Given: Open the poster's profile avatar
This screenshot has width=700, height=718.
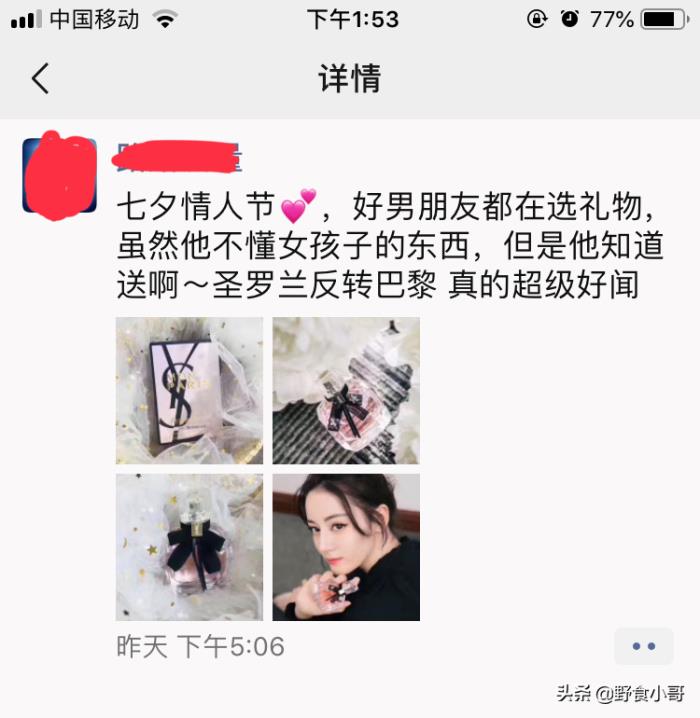Looking at the screenshot, I should [x=59, y=176].
